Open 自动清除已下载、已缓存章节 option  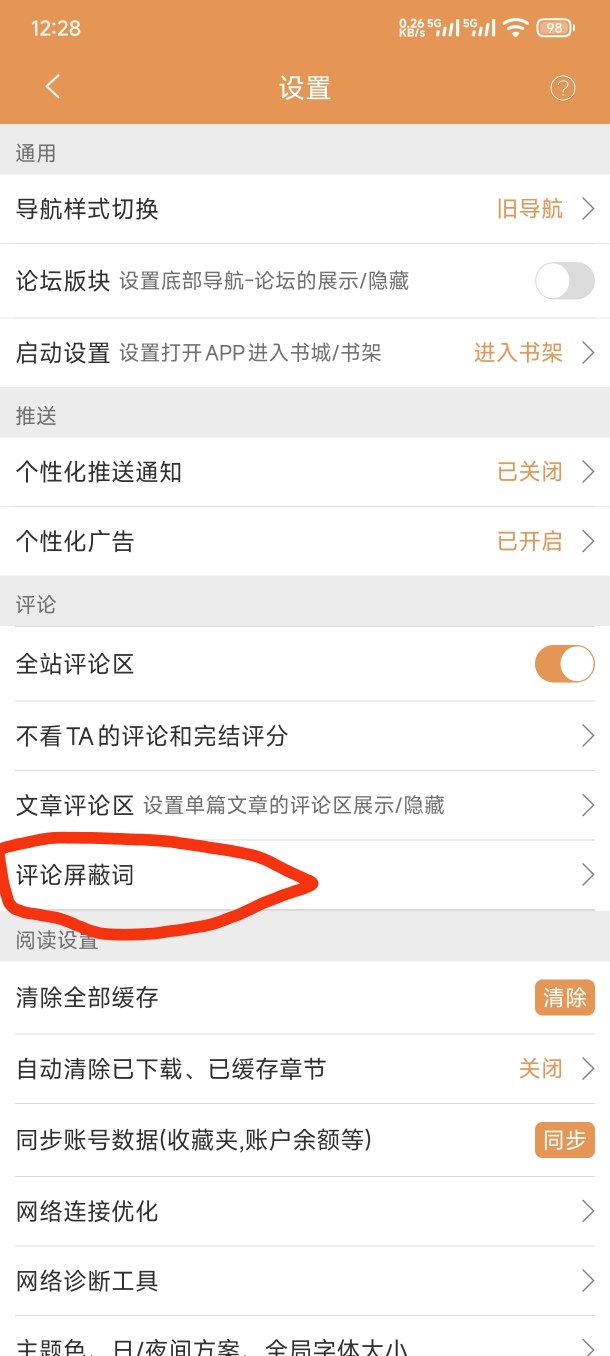(305, 1069)
